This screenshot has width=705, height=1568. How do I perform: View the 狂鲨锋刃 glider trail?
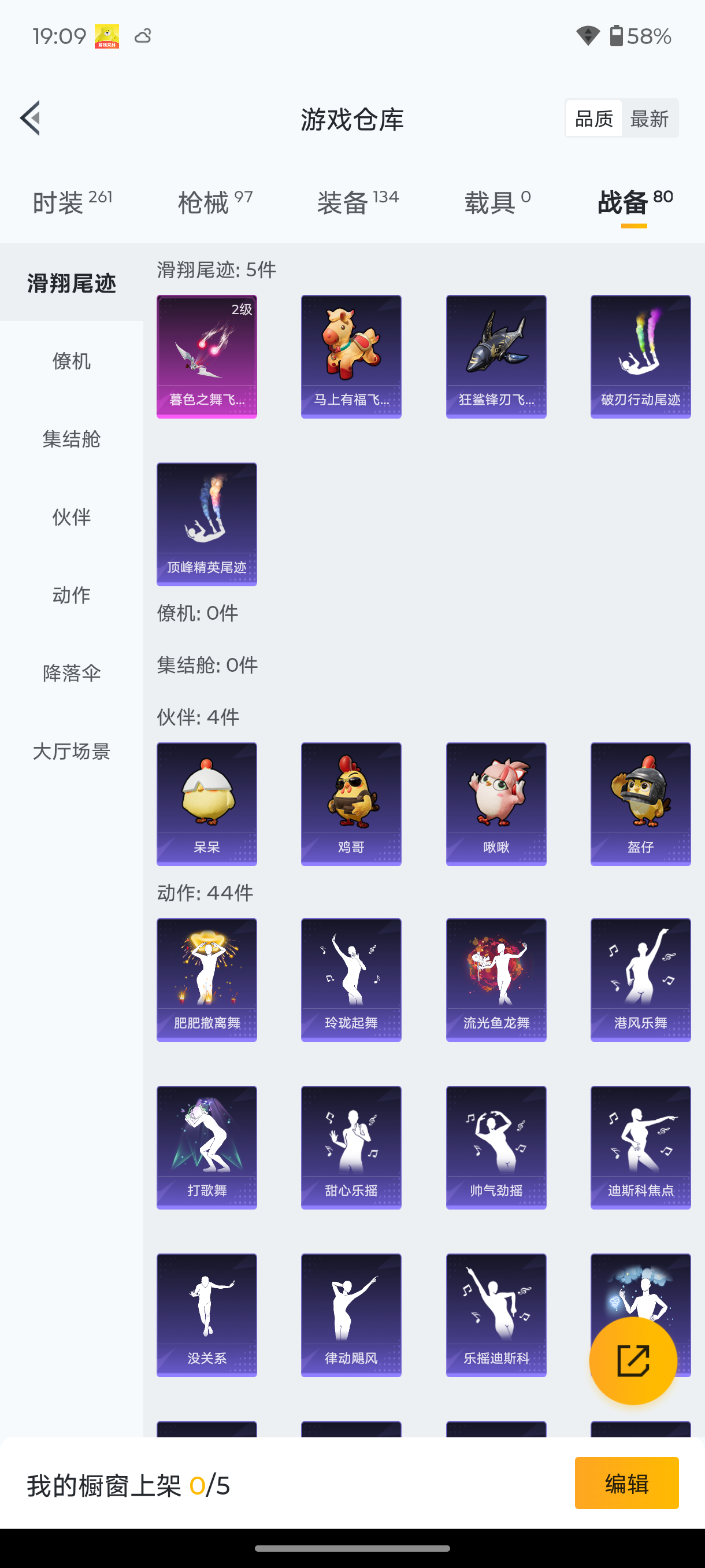(495, 356)
